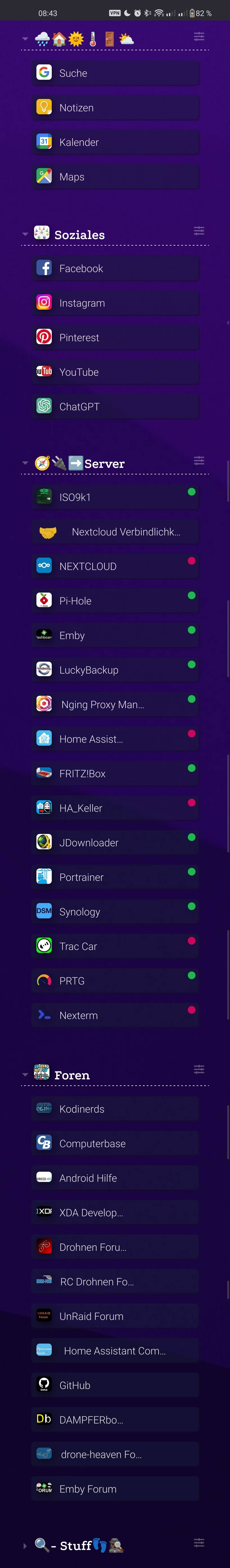Image resolution: width=230 pixels, height=1568 pixels.
Task: Open FRITZ!Box entry
Action: click(115, 774)
